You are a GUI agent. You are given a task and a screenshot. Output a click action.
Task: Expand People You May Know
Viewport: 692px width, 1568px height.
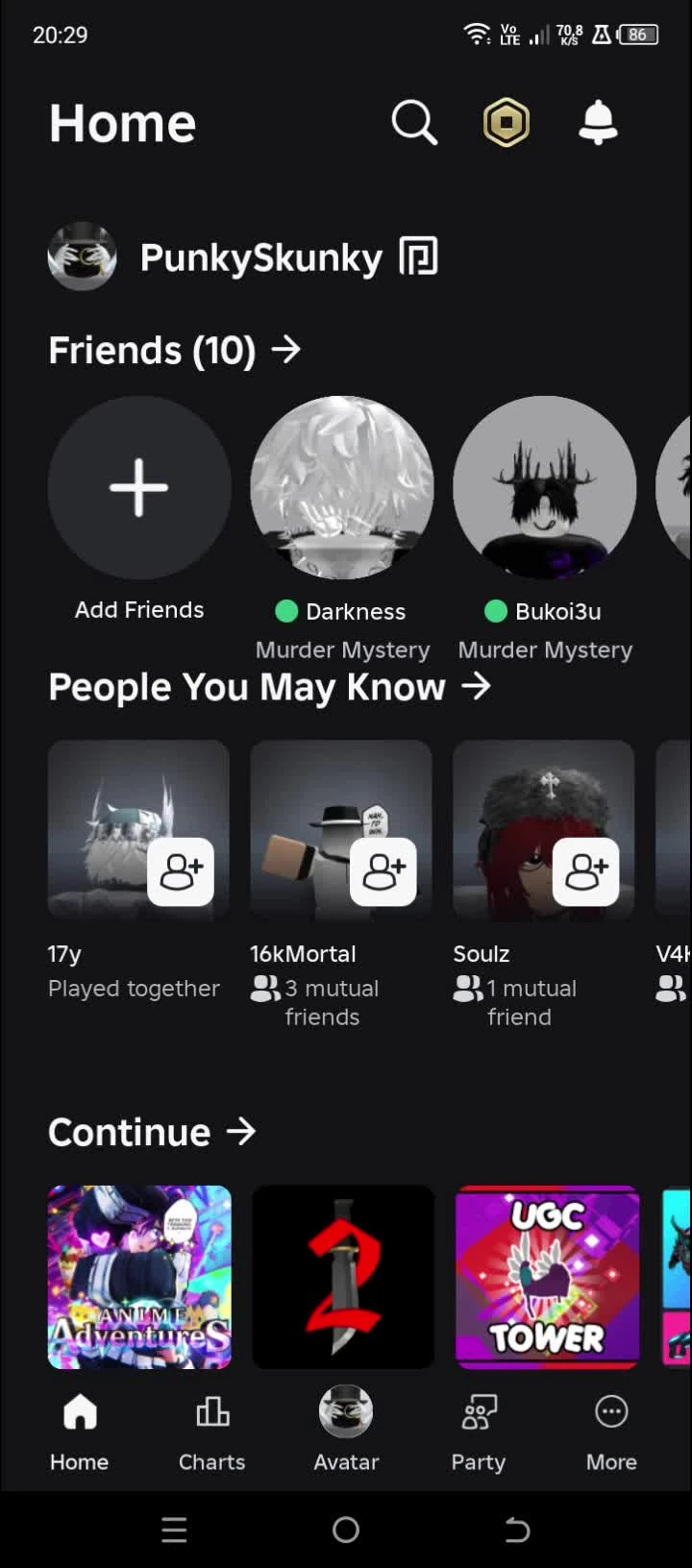(269, 687)
